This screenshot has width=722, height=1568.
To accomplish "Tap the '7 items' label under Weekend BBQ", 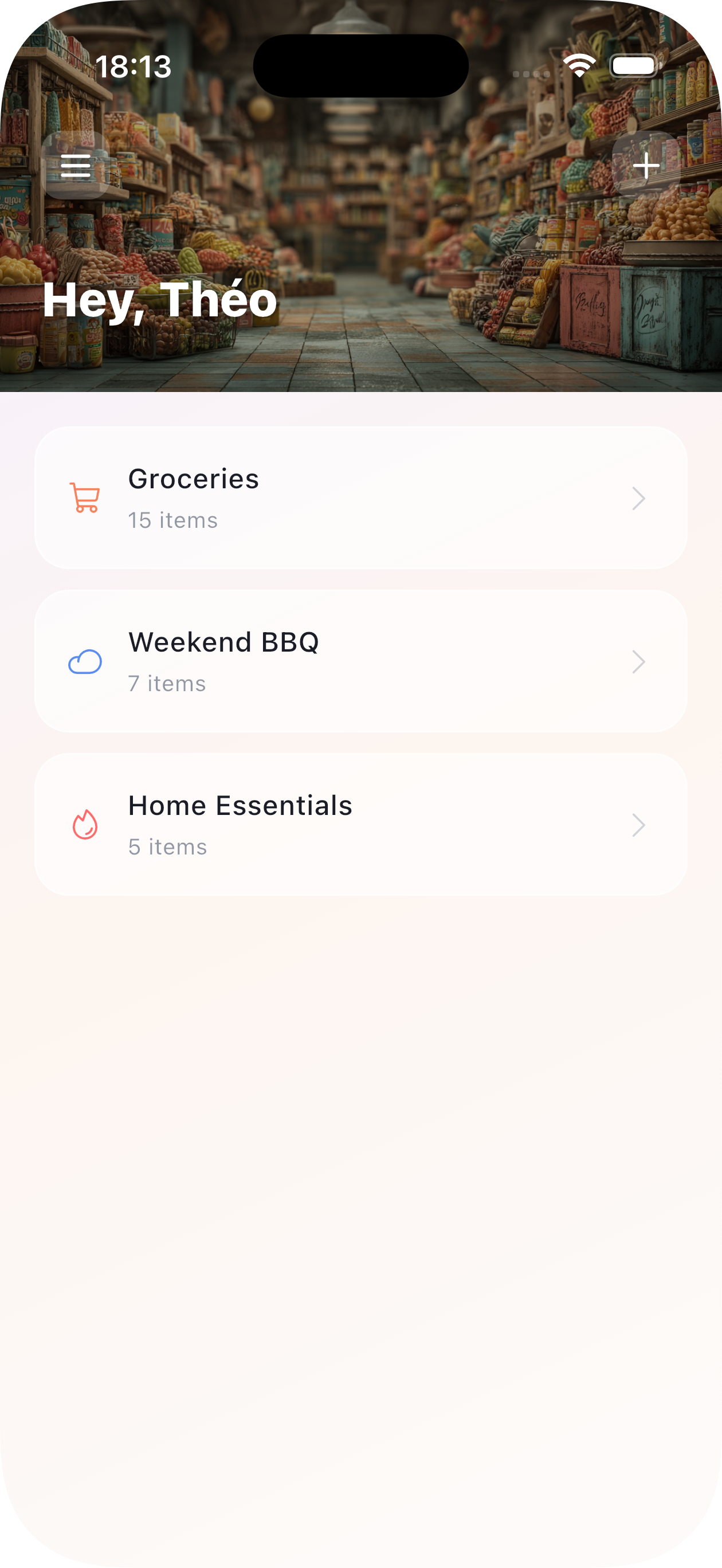I will (167, 683).
